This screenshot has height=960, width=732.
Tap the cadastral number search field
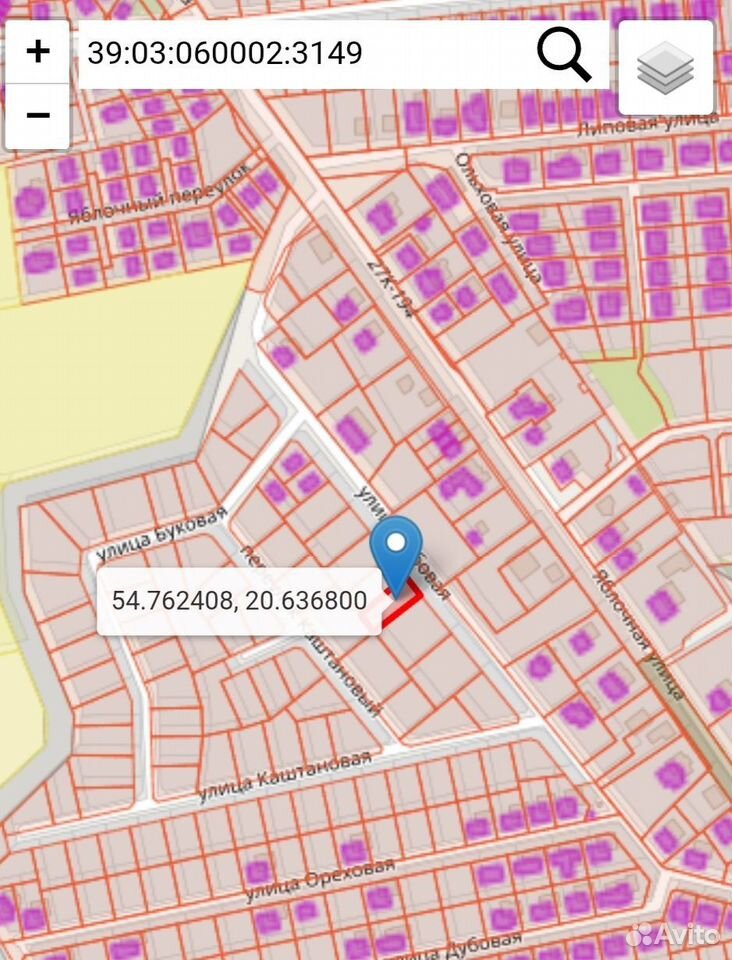point(306,54)
